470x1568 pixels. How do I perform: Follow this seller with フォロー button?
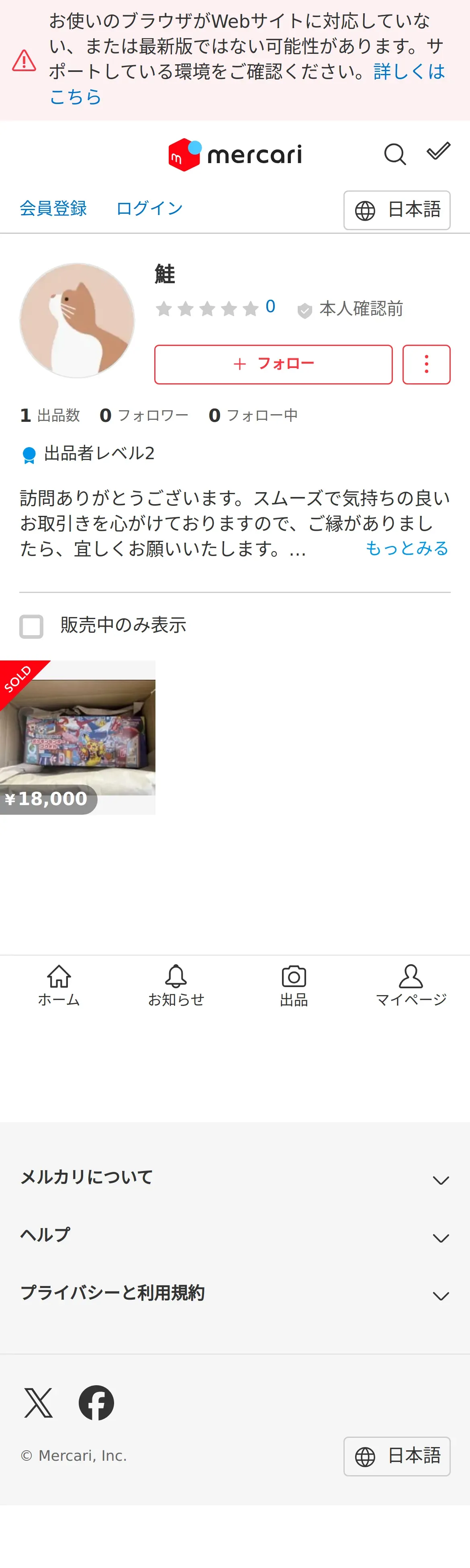[x=273, y=364]
